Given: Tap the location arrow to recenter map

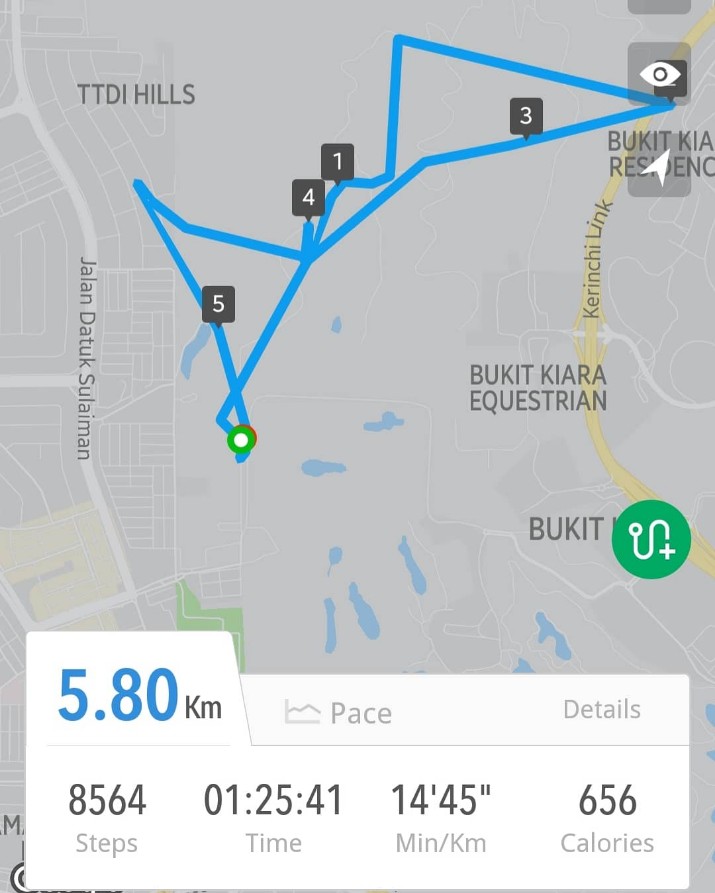Looking at the screenshot, I should [x=657, y=169].
